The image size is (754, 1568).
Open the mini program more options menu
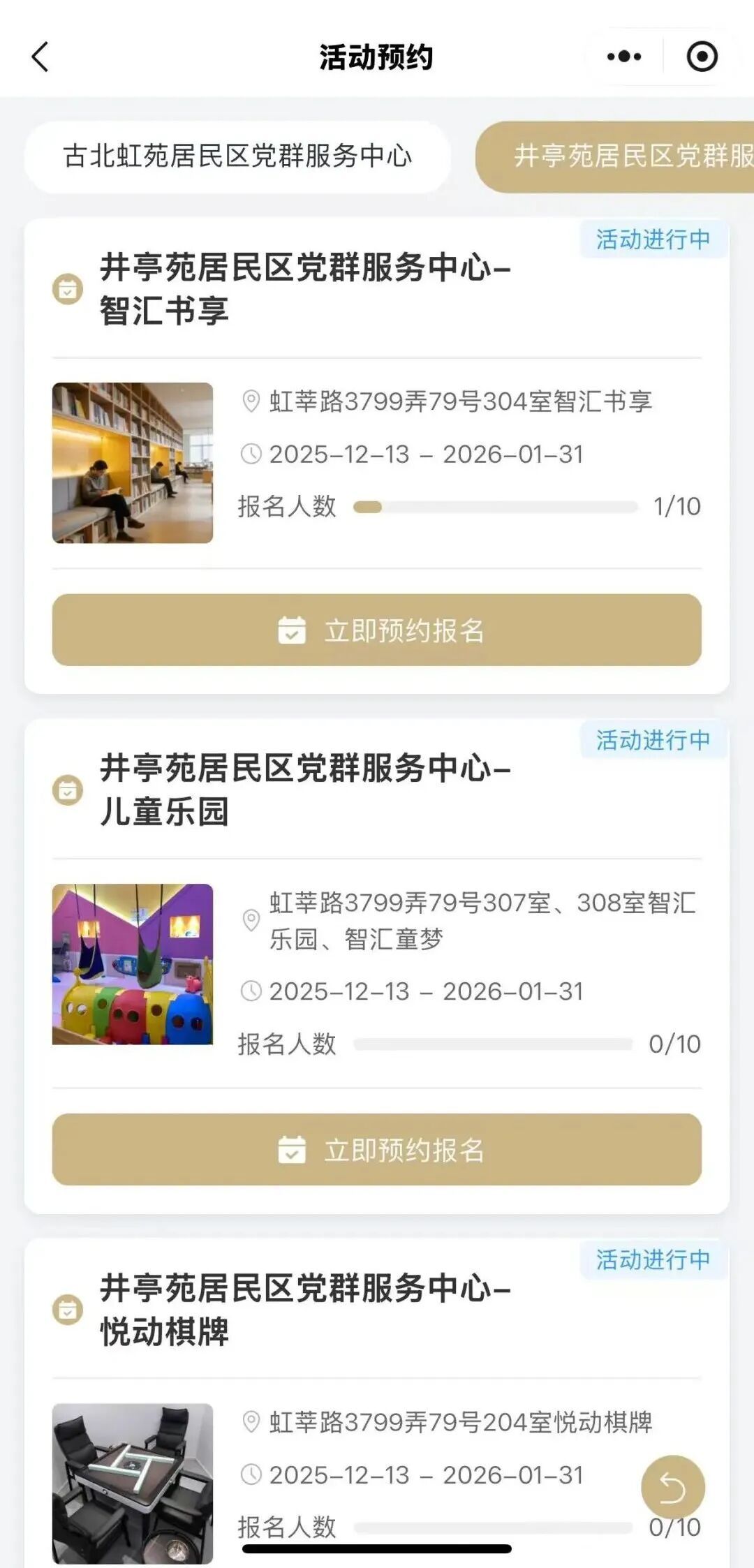click(x=623, y=57)
